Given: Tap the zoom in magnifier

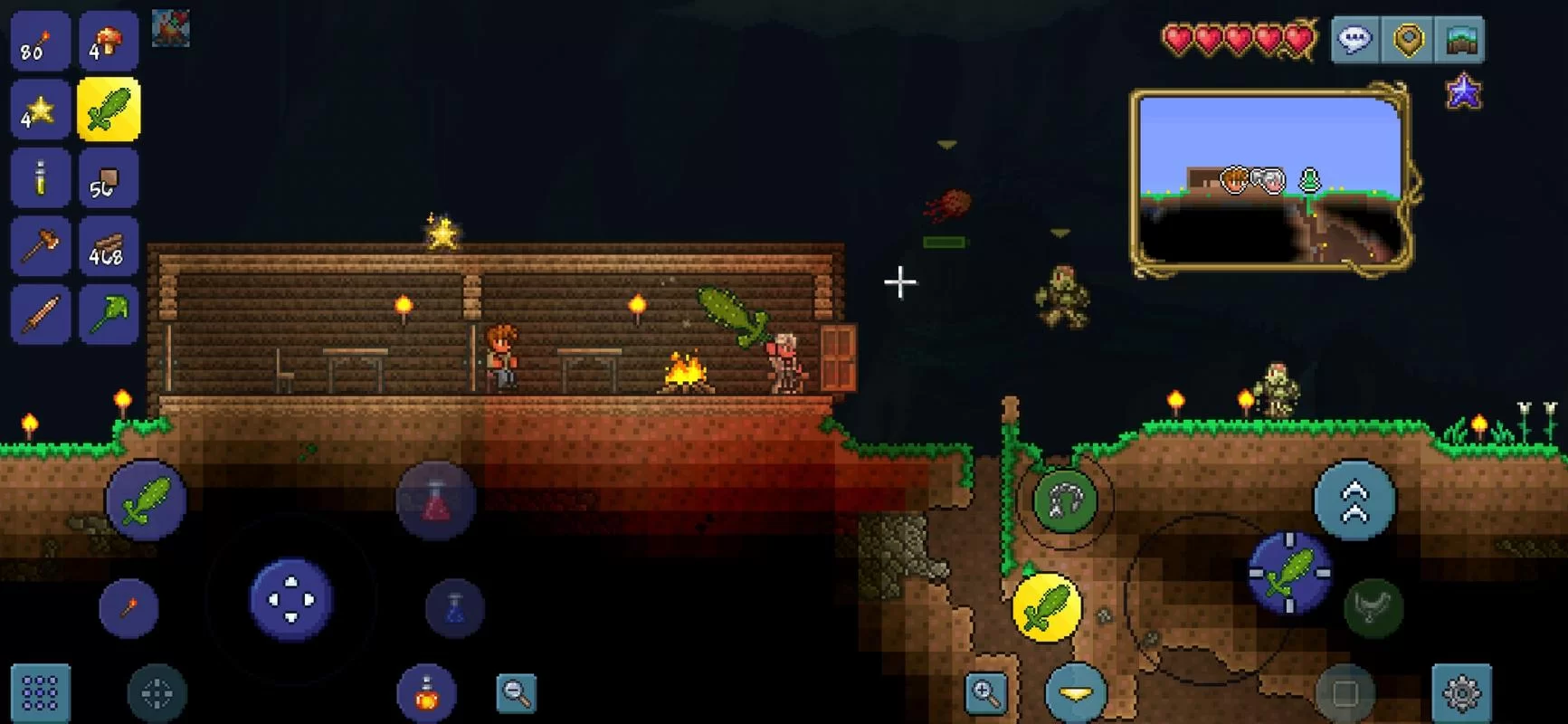Looking at the screenshot, I should [986, 693].
